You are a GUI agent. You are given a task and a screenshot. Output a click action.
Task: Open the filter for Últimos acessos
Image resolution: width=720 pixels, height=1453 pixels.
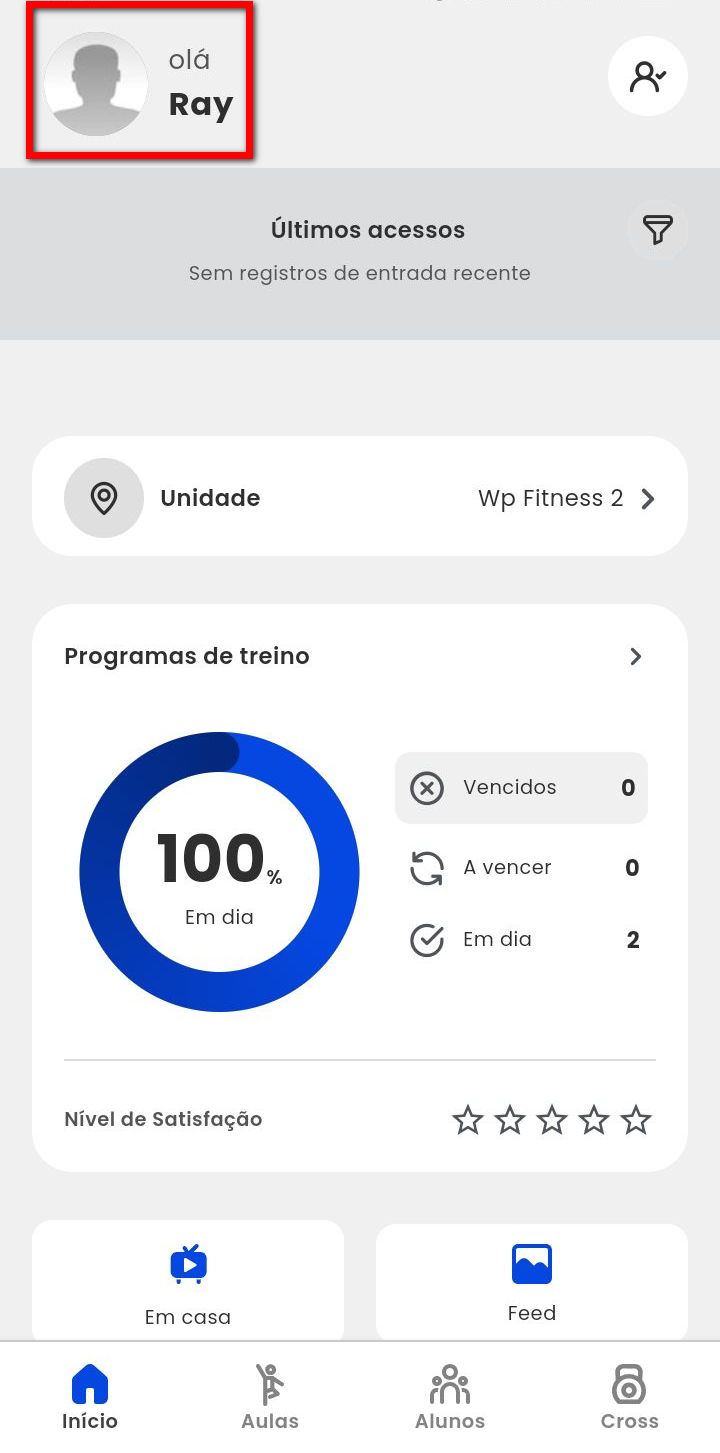point(657,230)
